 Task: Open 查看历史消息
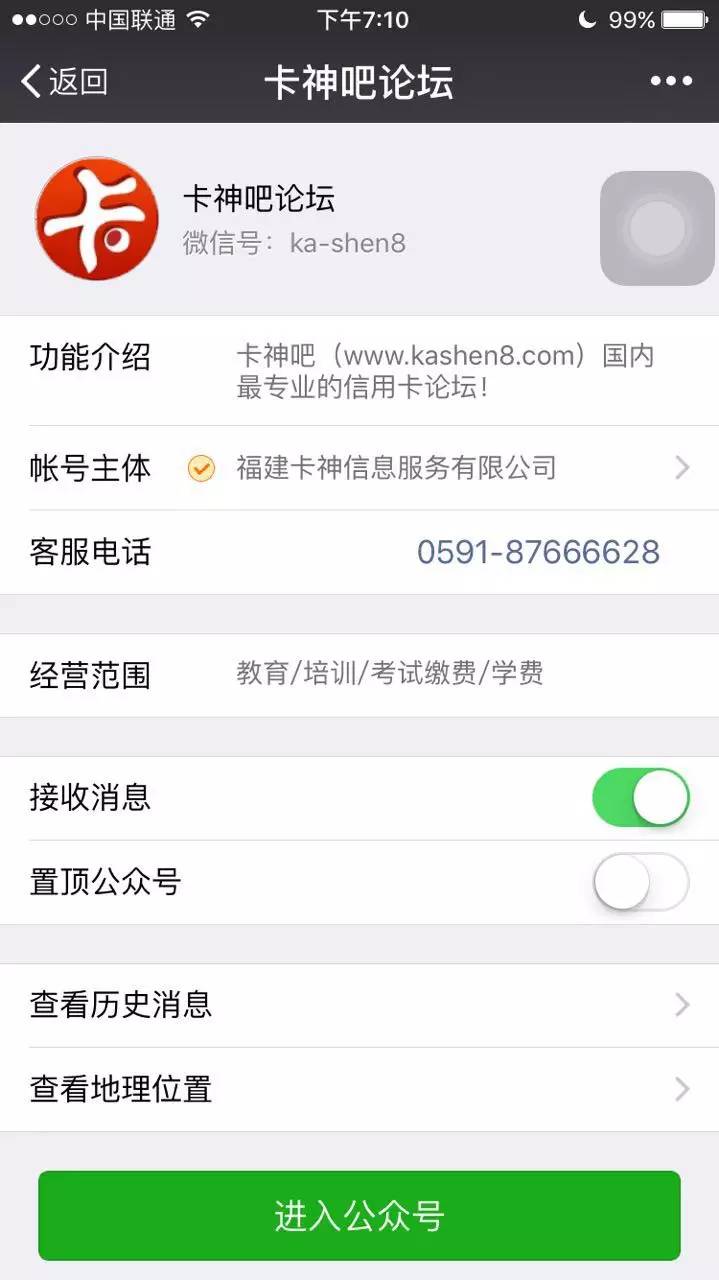360,1005
